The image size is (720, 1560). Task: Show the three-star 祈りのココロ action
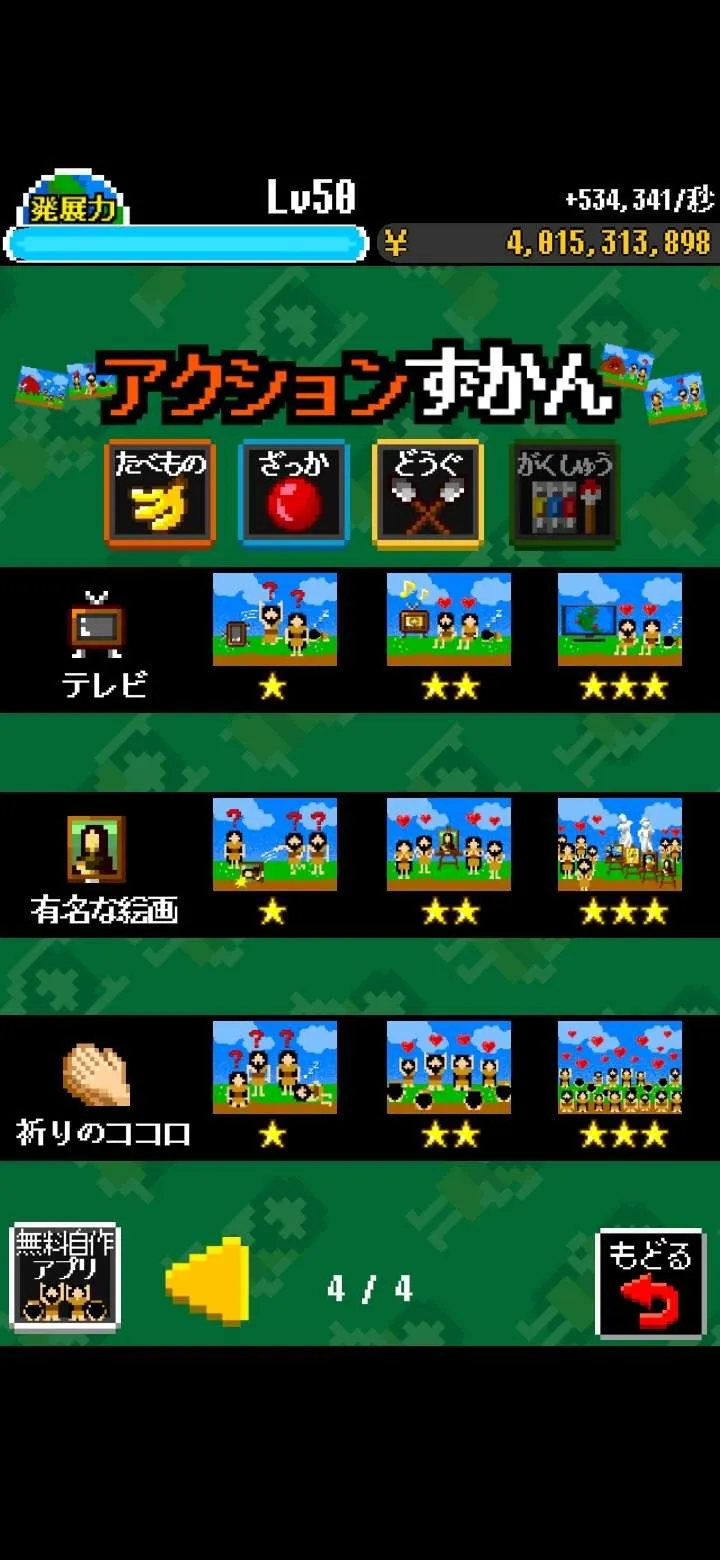click(620, 1067)
